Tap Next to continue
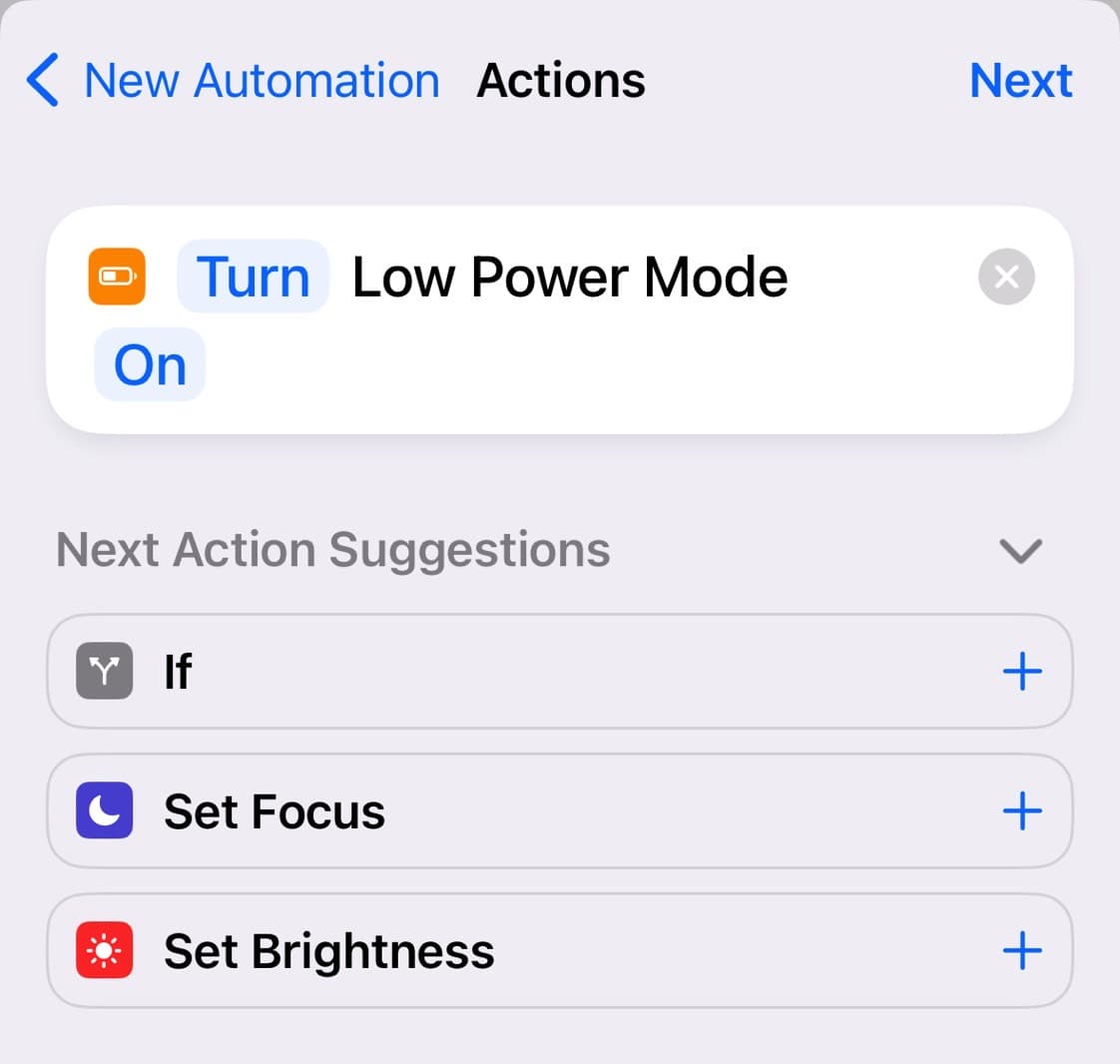 pos(1020,81)
